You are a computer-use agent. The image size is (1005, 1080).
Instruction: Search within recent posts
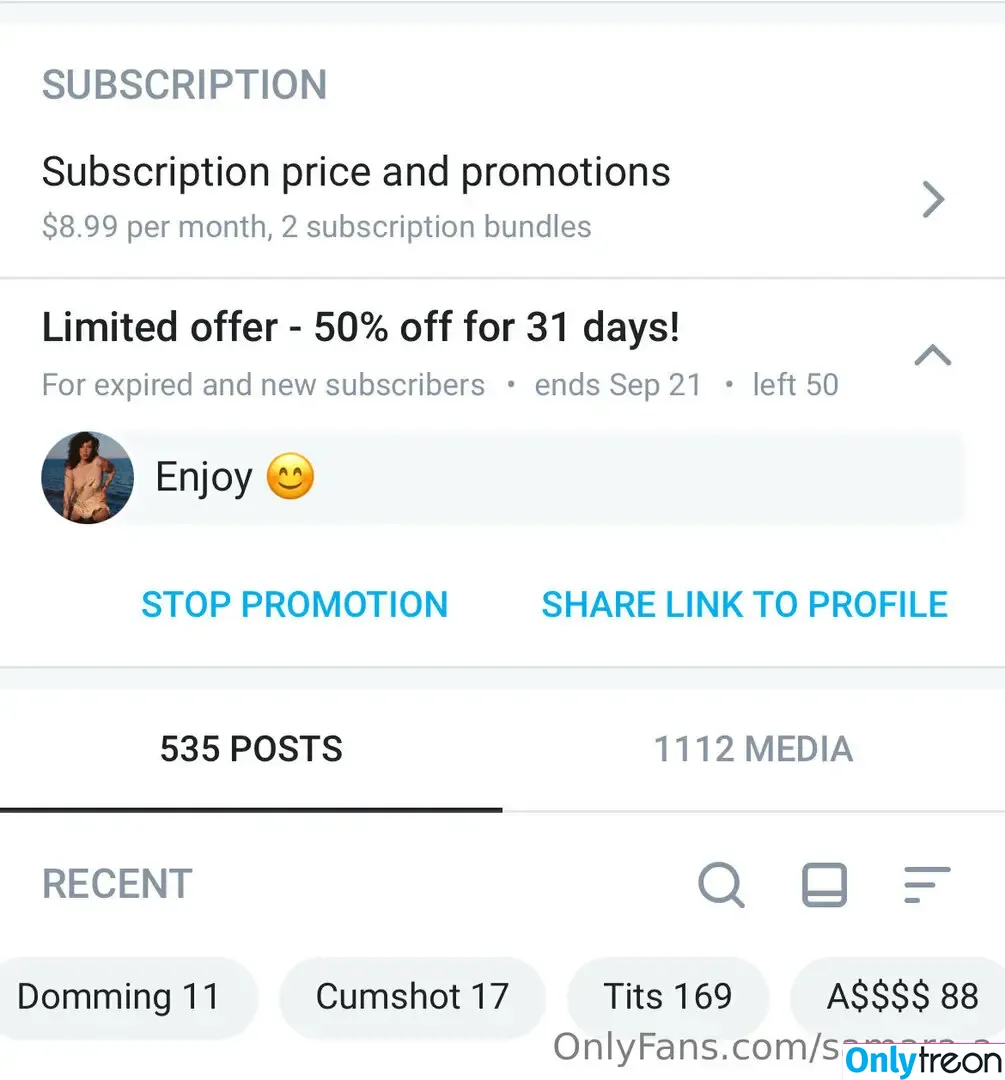pos(720,884)
